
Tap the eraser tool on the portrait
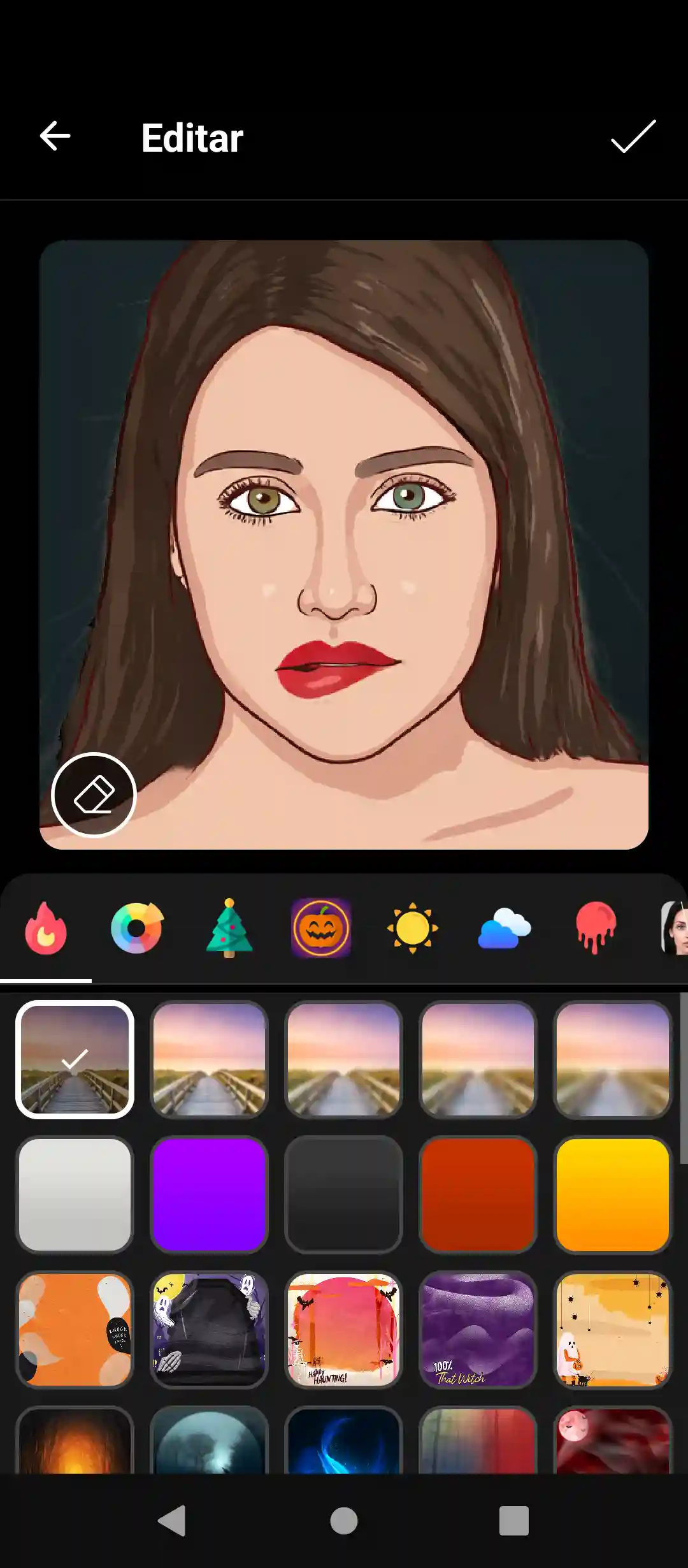94,795
